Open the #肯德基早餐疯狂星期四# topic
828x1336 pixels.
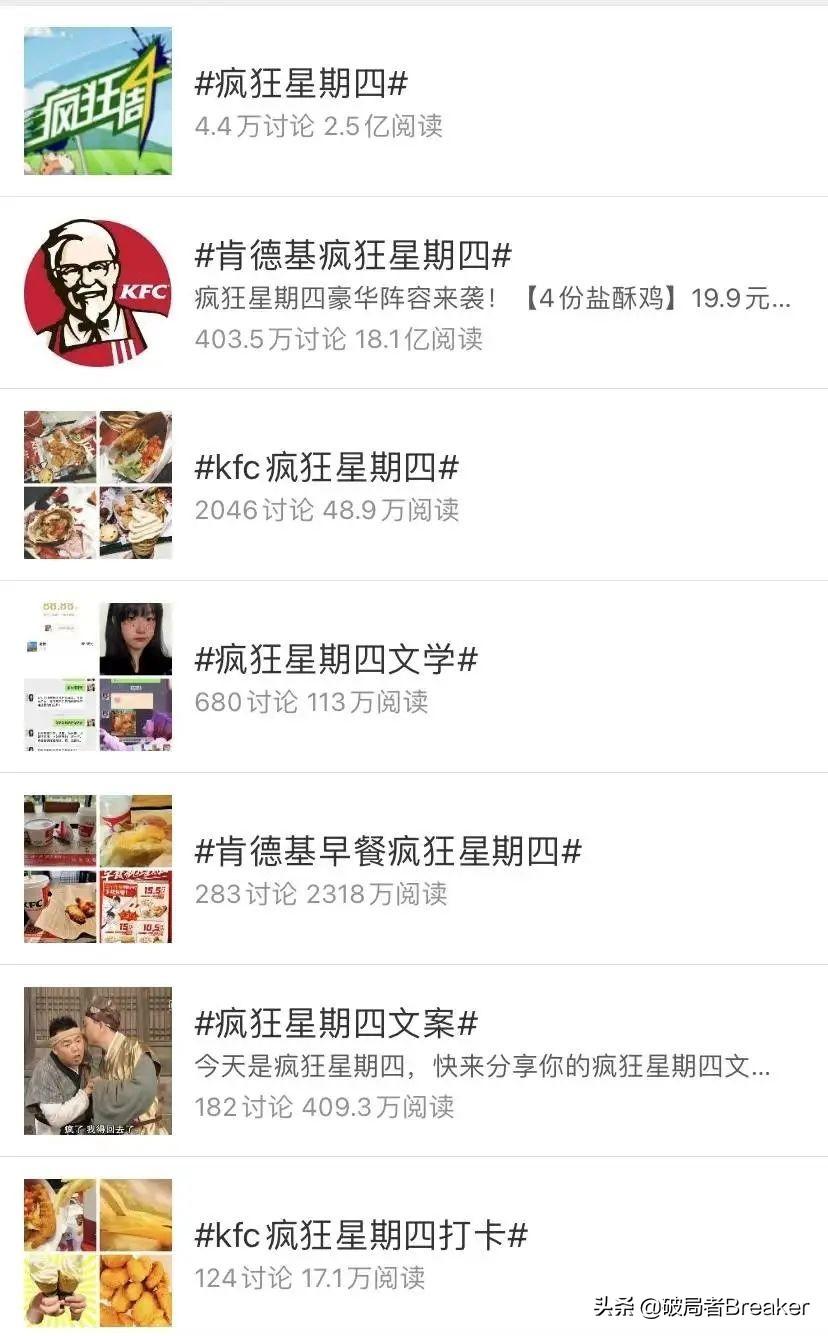[x=388, y=851]
